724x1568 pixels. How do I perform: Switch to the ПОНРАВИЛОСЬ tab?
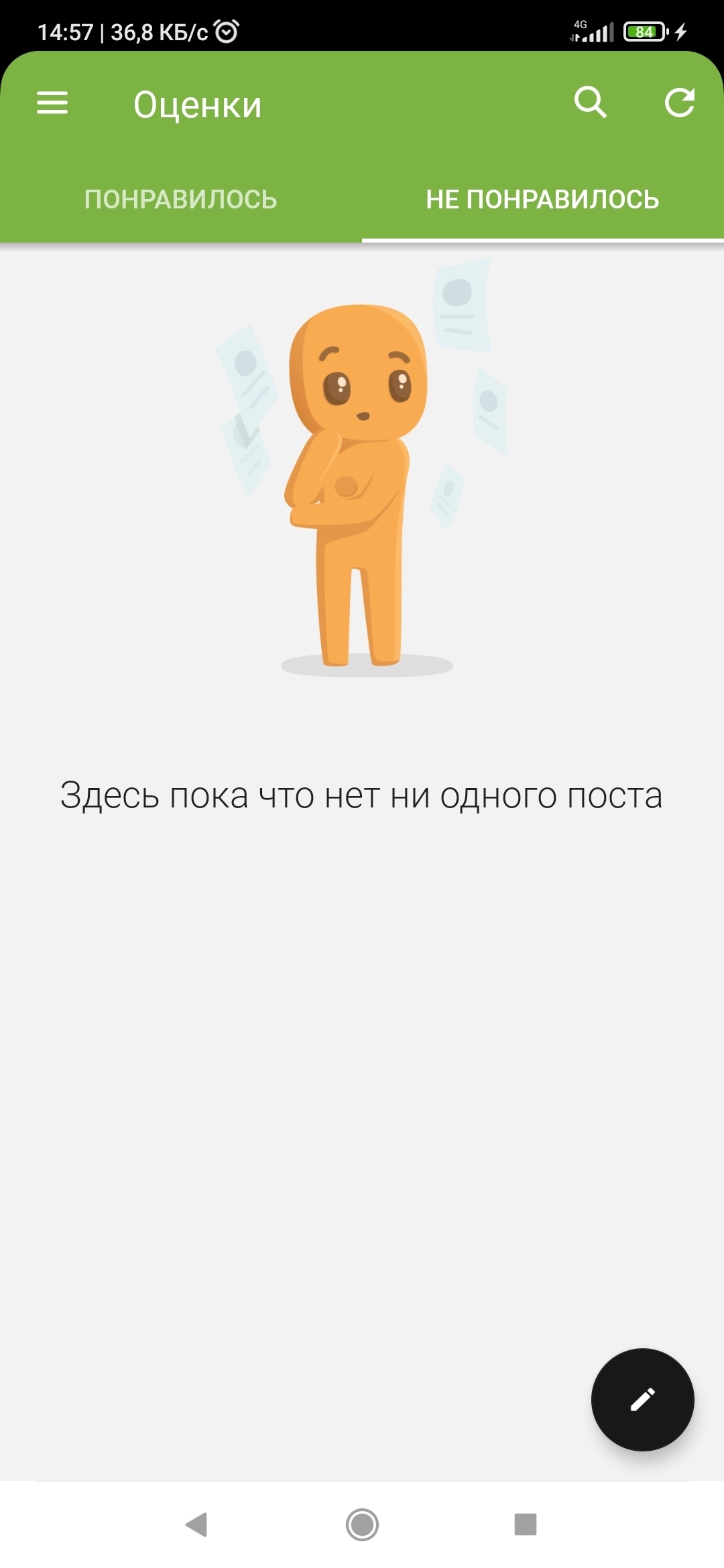pyautogui.click(x=181, y=200)
